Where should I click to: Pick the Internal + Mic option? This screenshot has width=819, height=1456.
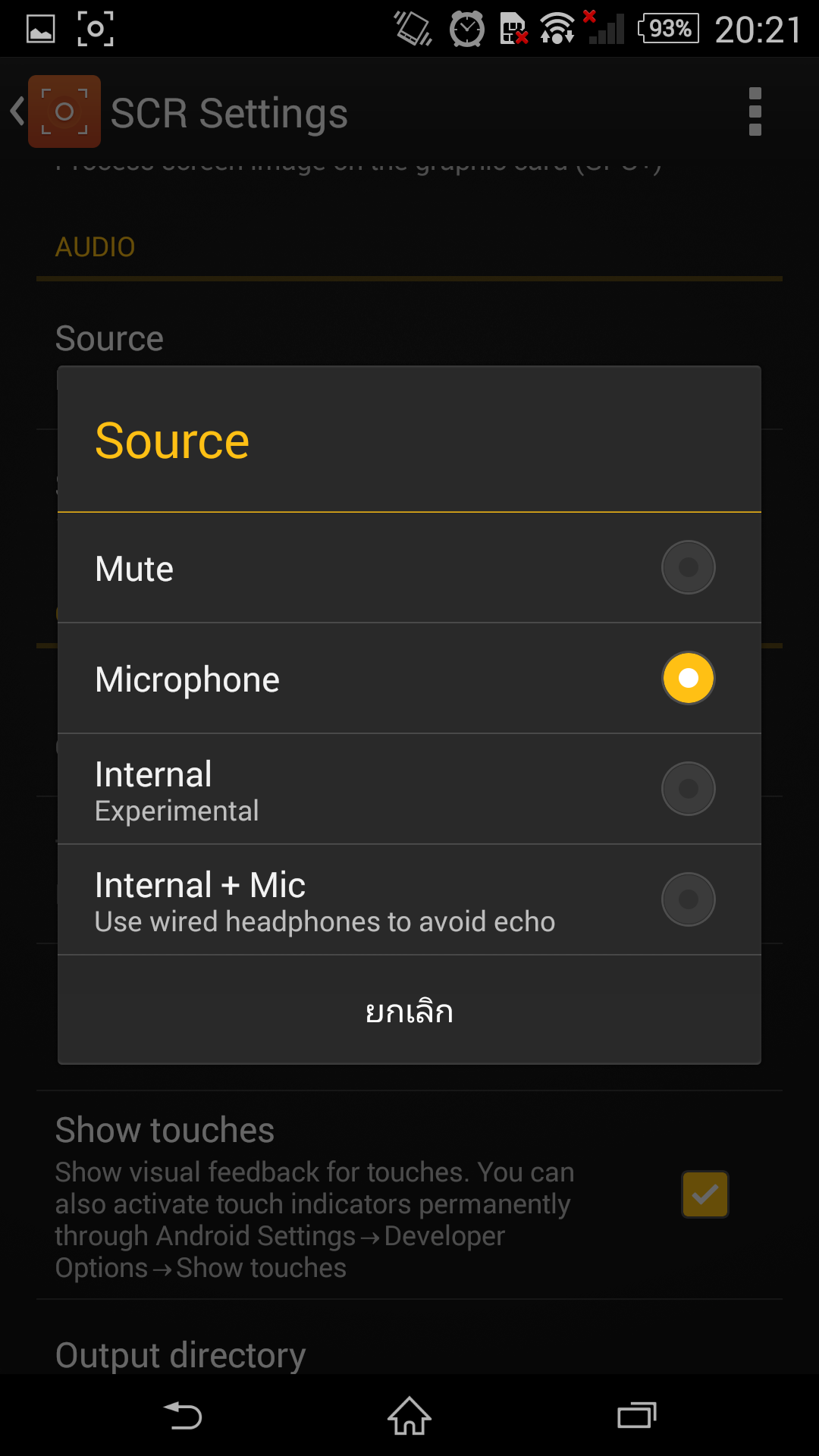409,900
